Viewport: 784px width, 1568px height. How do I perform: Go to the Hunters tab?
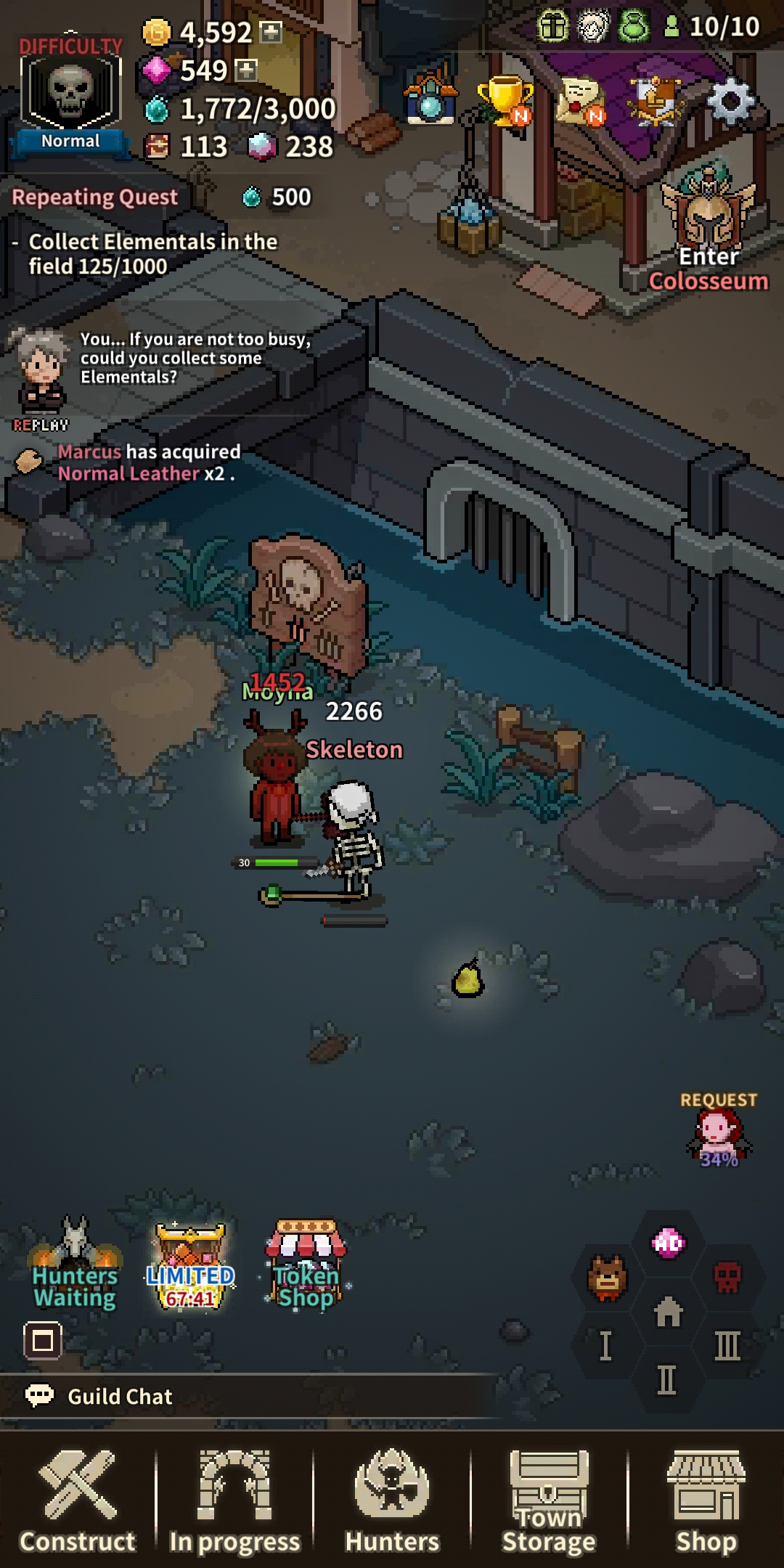point(392,1500)
